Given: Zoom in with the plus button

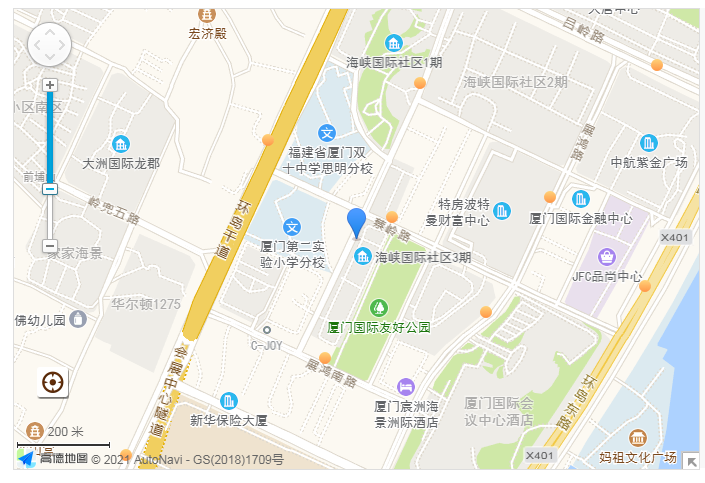Looking at the screenshot, I should [x=50, y=85].
